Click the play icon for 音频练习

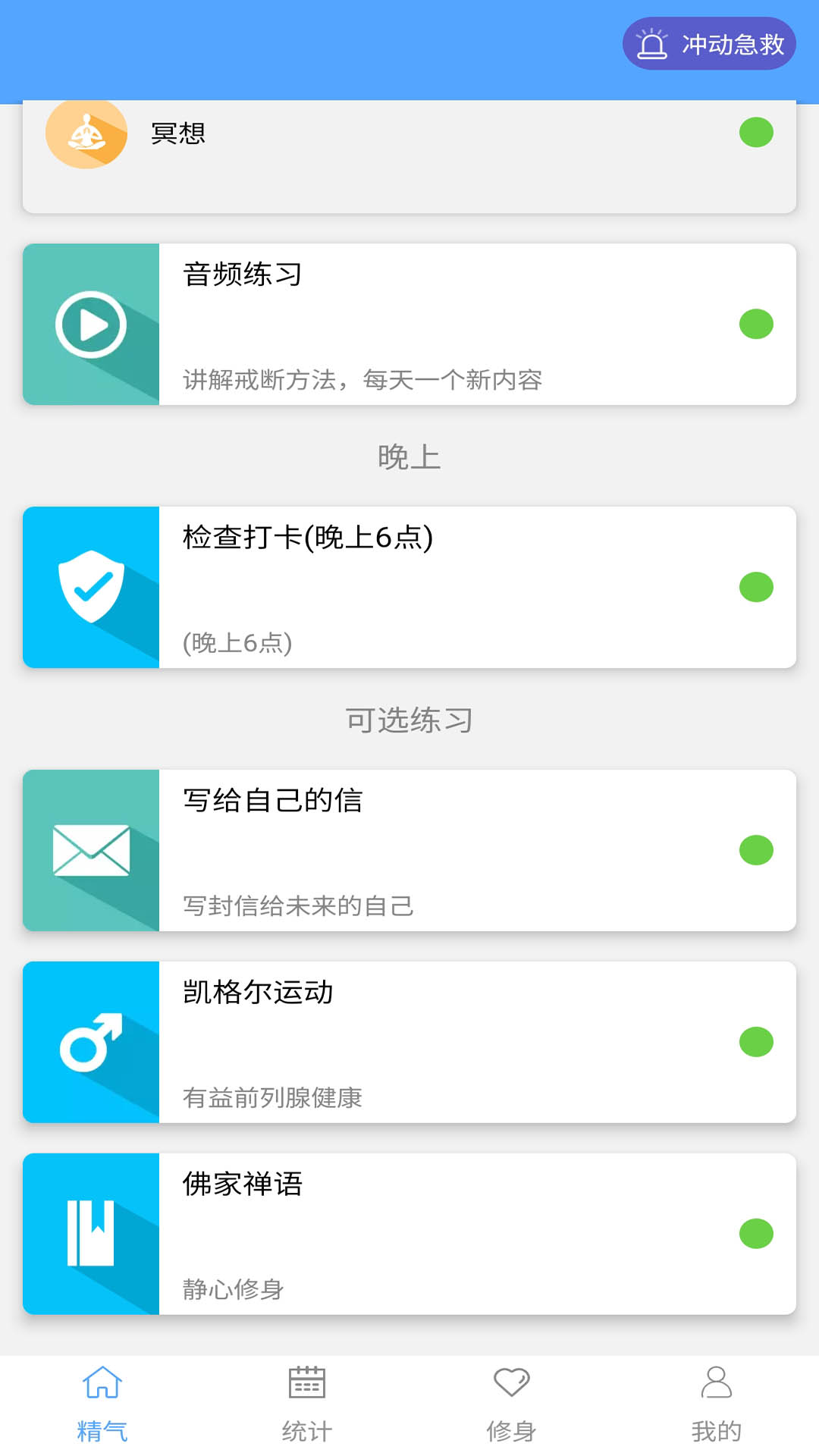coord(91,325)
